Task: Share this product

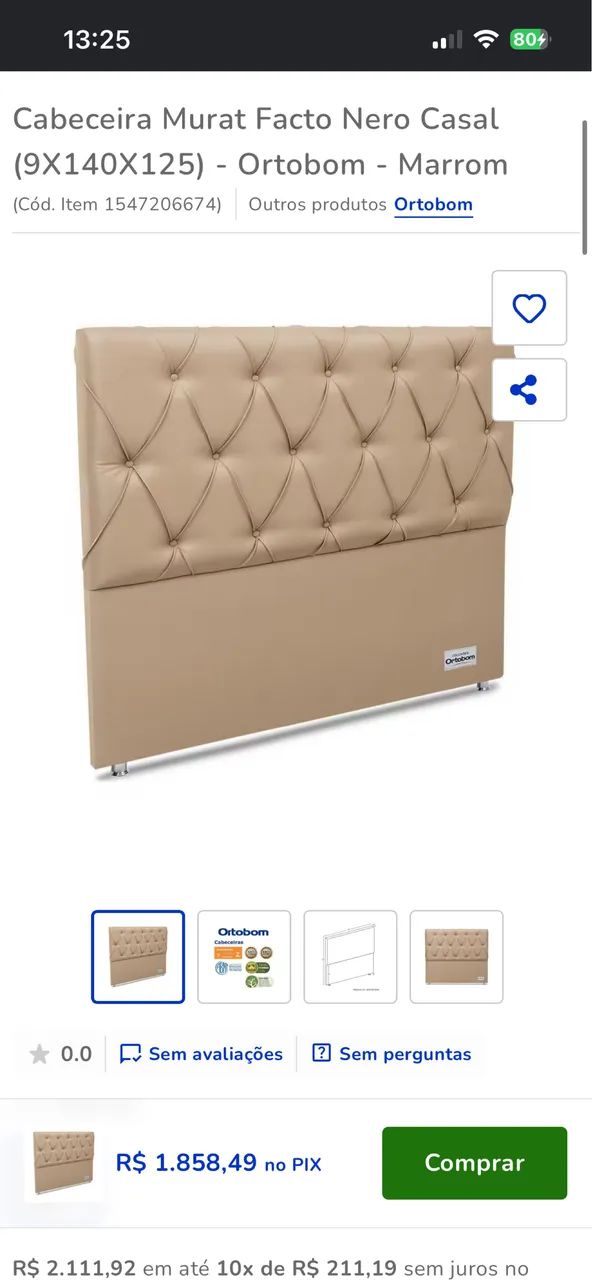Action: click(529, 390)
